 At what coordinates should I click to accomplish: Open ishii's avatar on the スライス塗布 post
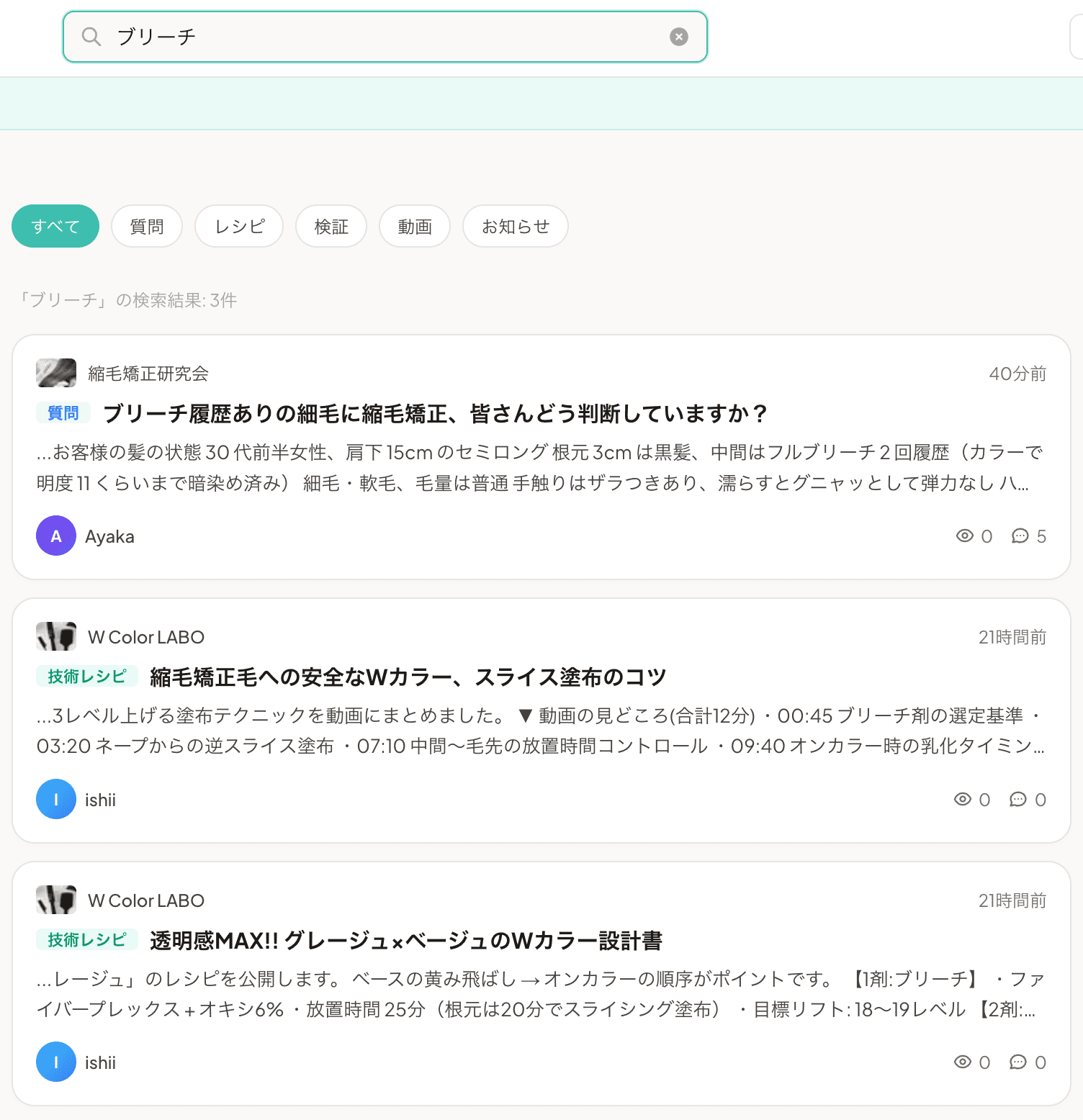click(x=55, y=799)
